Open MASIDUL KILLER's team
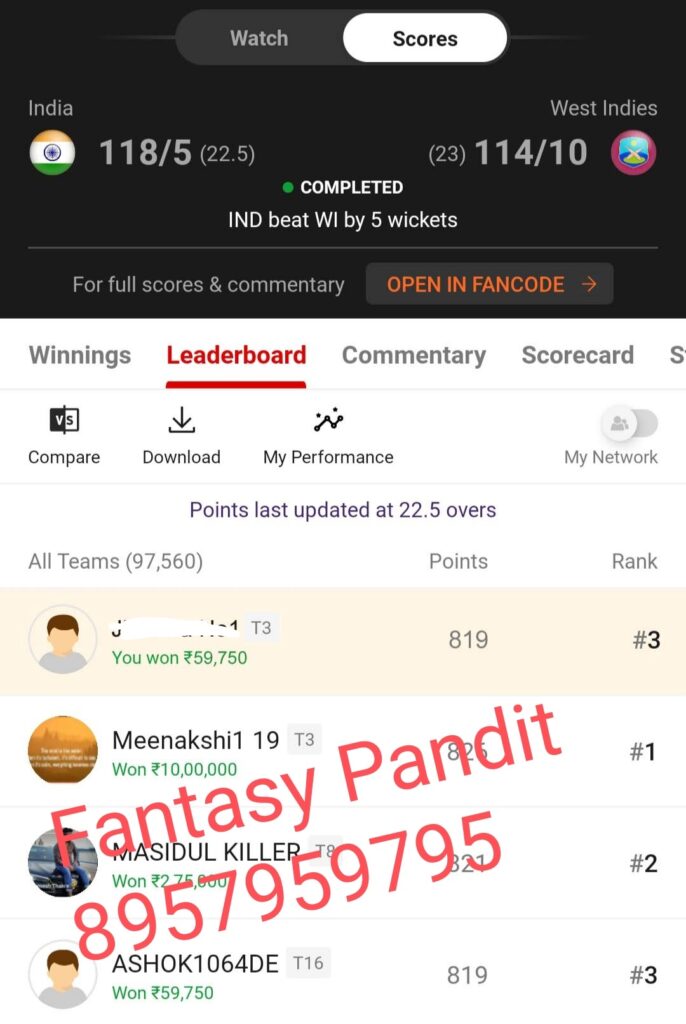This screenshot has width=686, height=1024. pyautogui.click(x=343, y=864)
